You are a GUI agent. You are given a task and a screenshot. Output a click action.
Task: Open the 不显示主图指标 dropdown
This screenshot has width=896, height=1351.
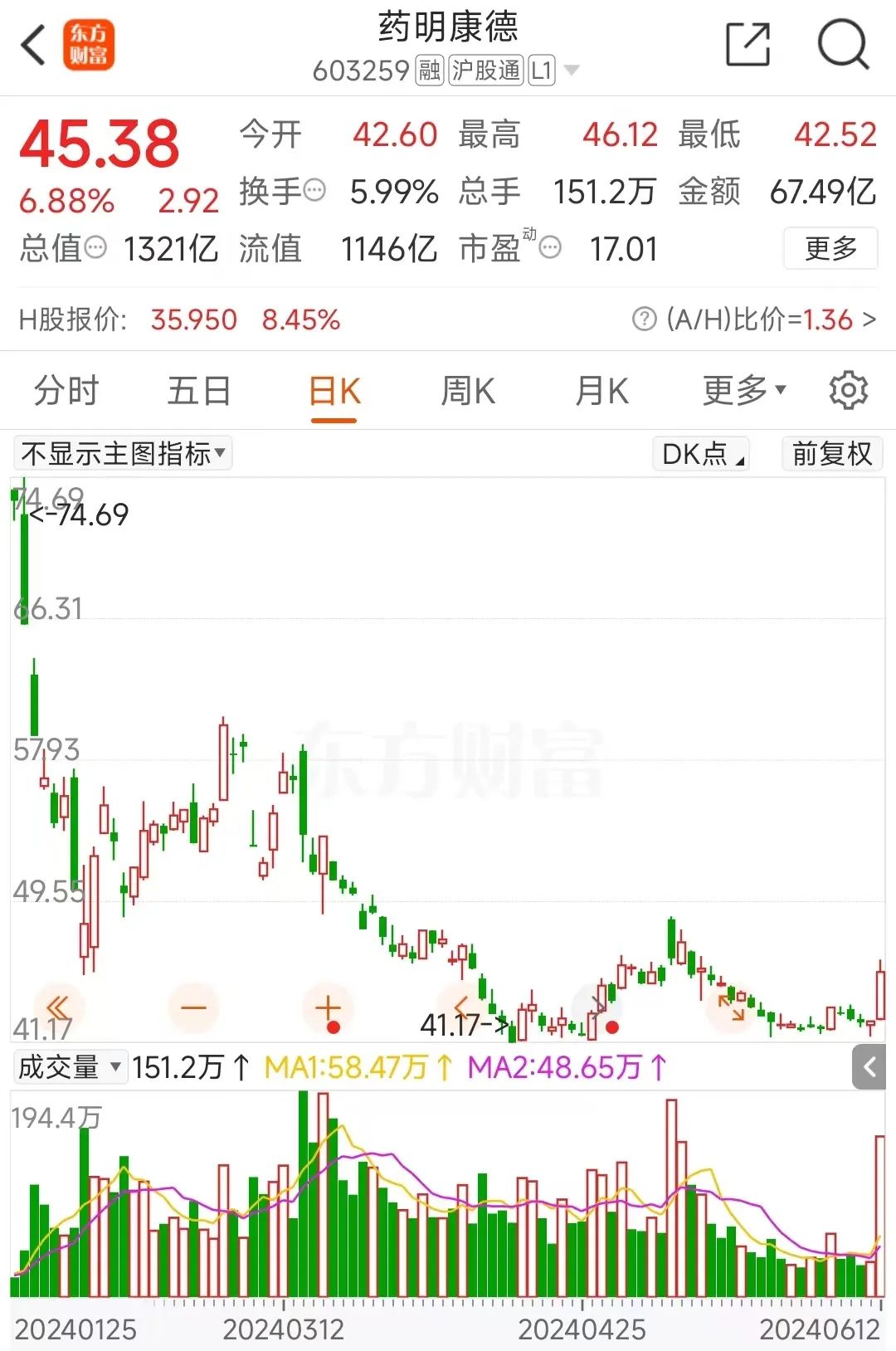click(121, 453)
